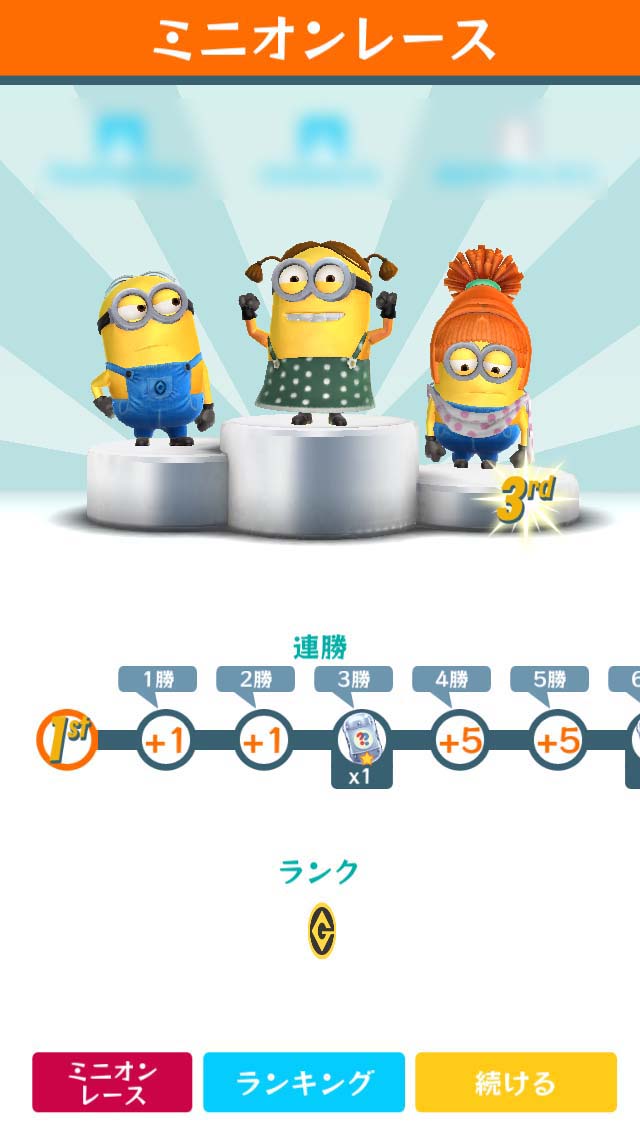
Task: Open the ランキング leaderboard
Action: coord(304,1082)
